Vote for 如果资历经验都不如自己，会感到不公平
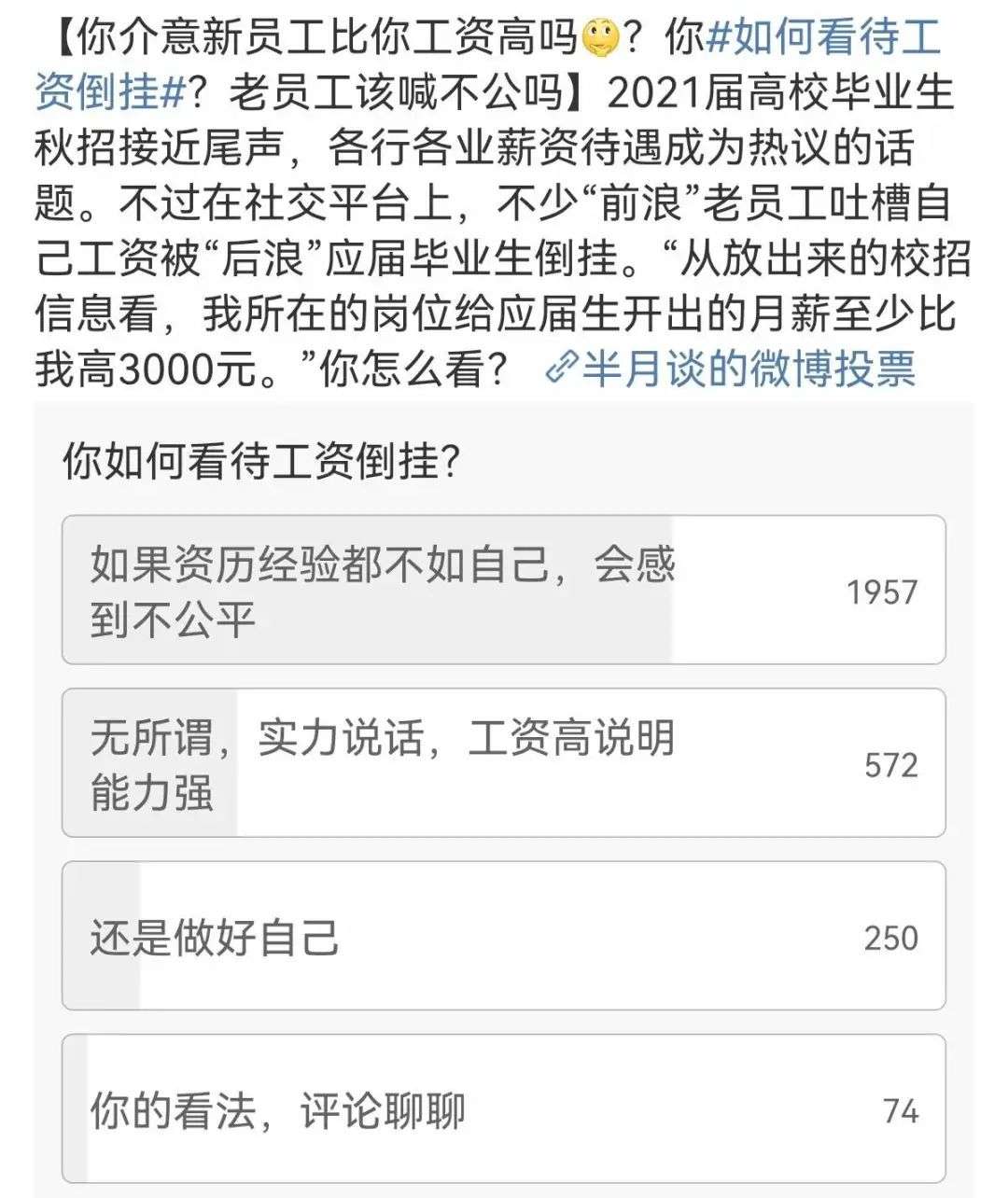1008x1198 pixels. [503, 591]
